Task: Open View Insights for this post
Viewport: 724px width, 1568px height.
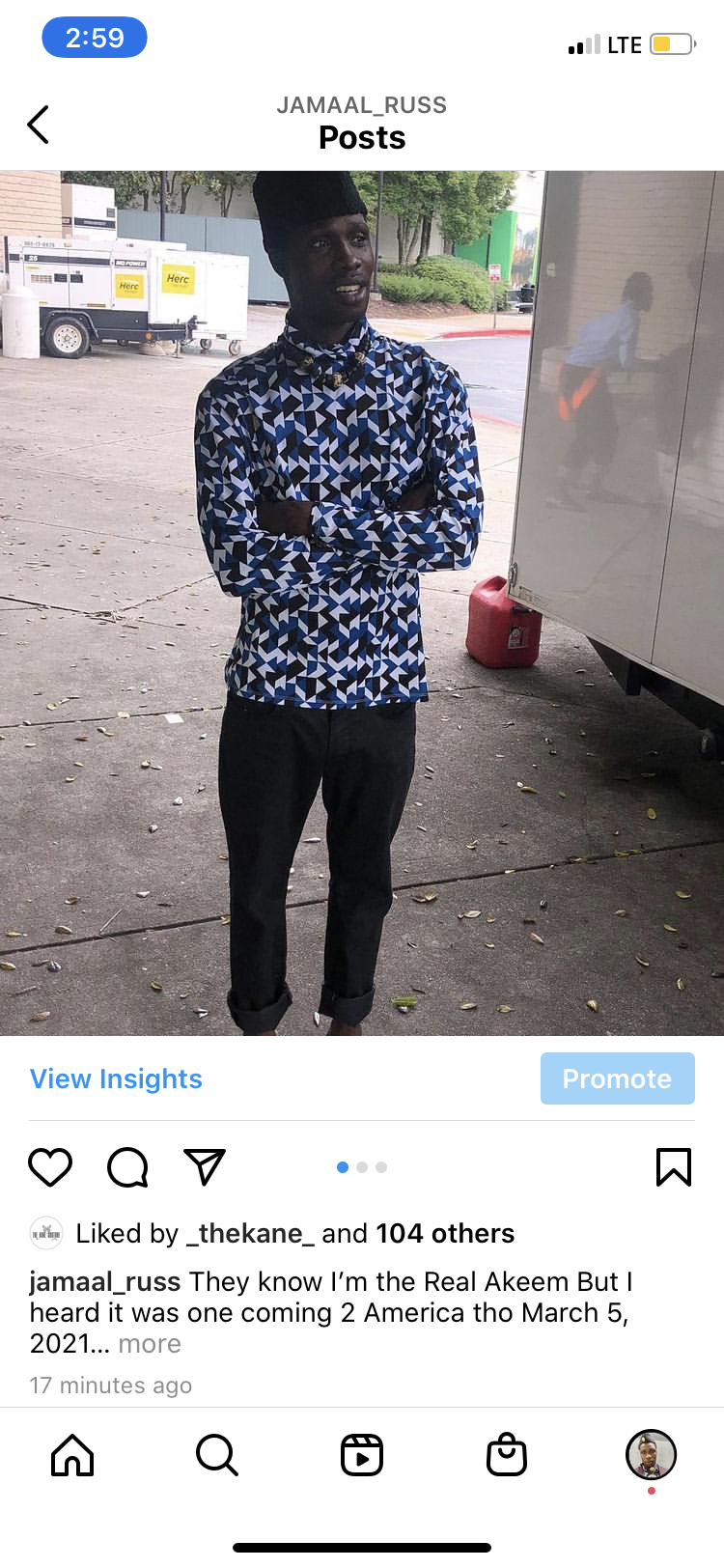Action: click(116, 1078)
